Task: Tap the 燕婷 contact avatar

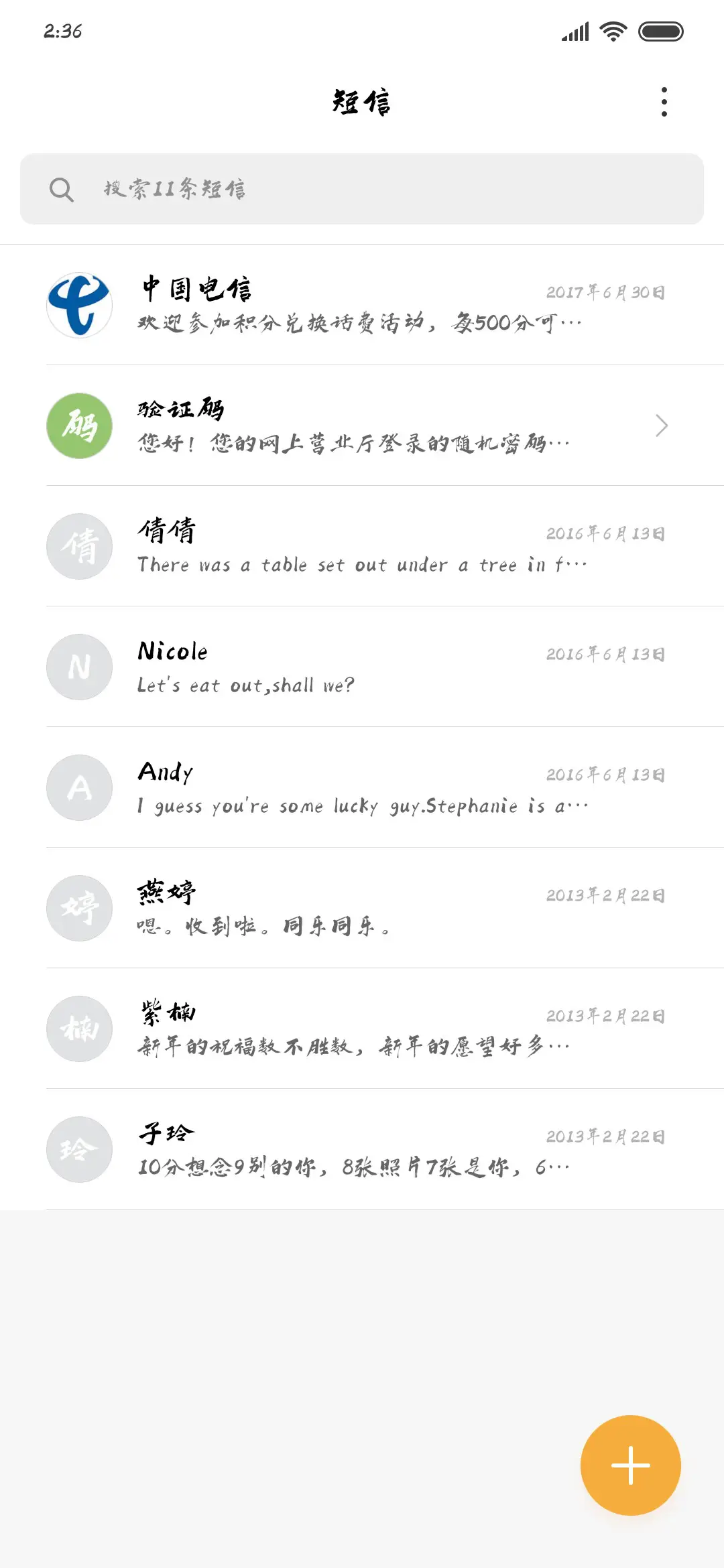Action: [78, 908]
